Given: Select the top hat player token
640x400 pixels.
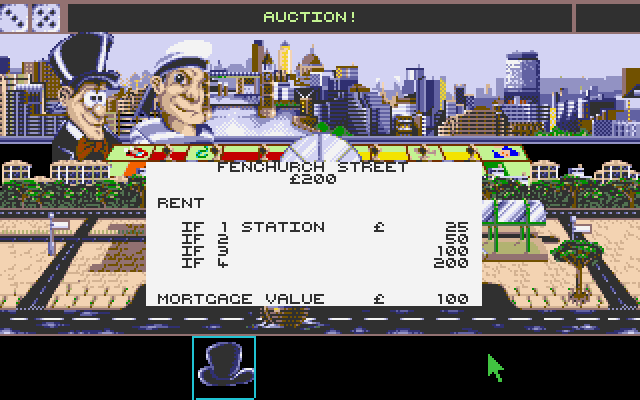Looking at the screenshot, I should [x=223, y=367].
